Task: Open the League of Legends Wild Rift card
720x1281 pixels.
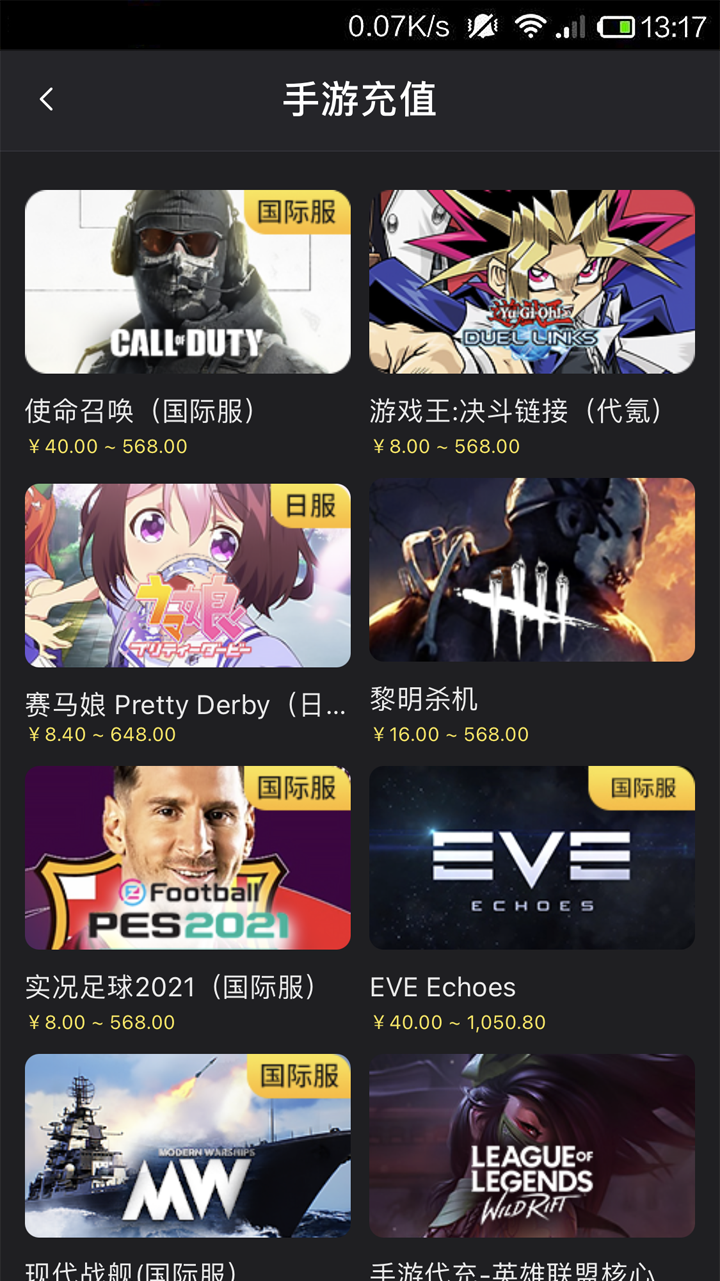Action: click(x=532, y=1146)
